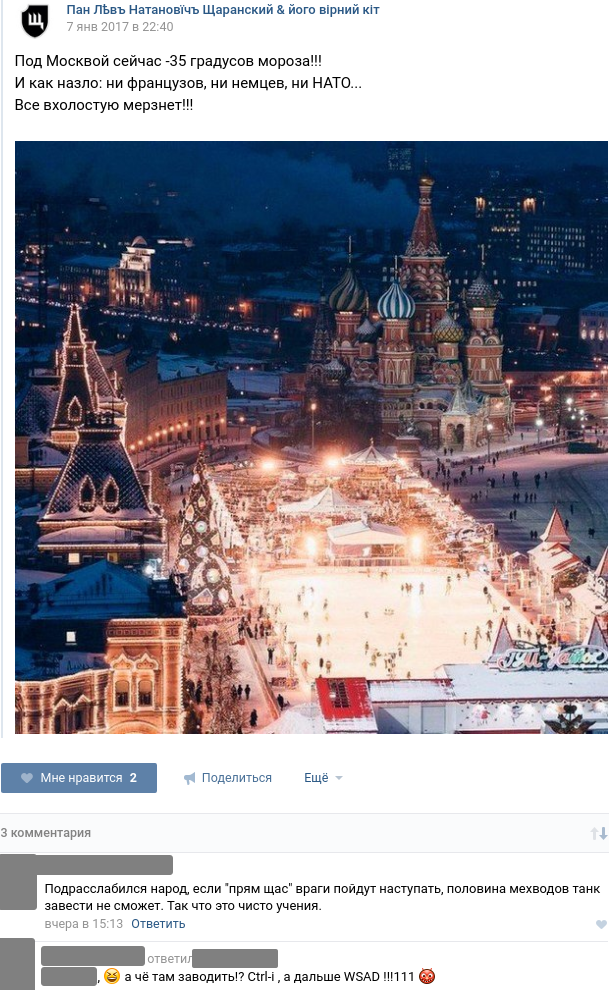609x990 pixels.
Task: Reply to first comment via Ответить
Action: coord(158,923)
